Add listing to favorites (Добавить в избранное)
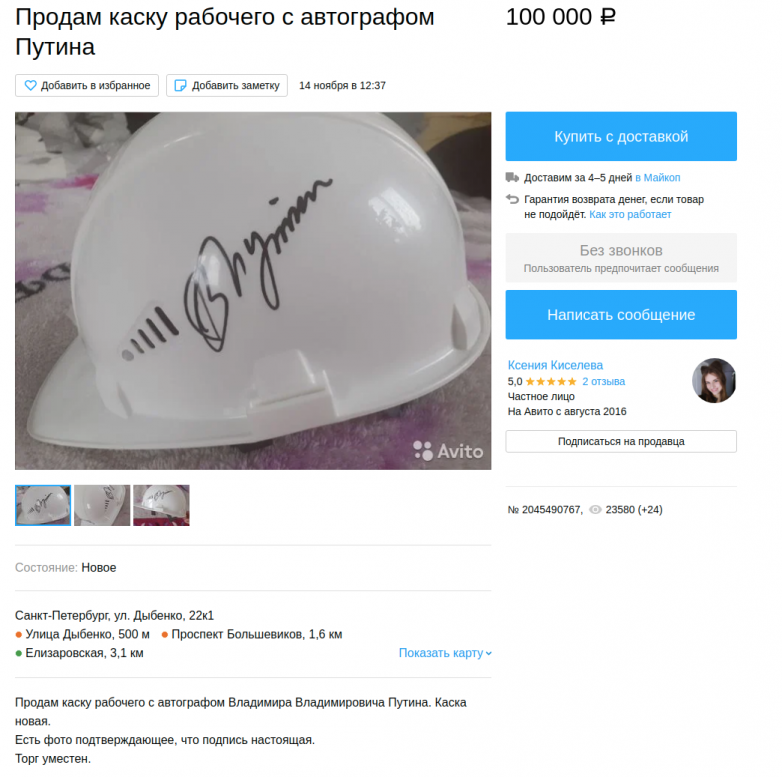Image resolution: width=782 pixels, height=777 pixels. [87, 86]
